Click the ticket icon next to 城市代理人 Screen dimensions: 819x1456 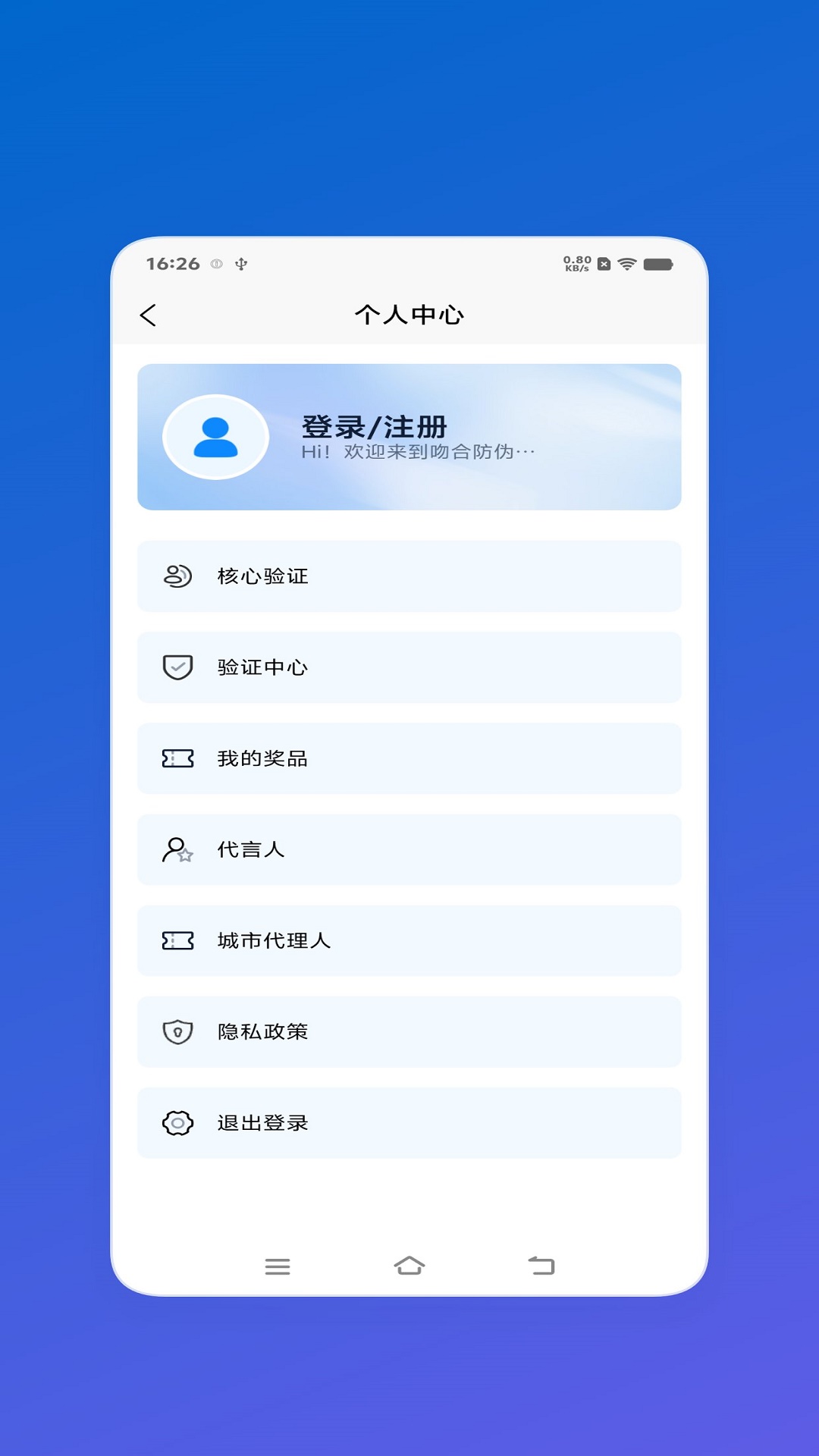[x=176, y=941]
